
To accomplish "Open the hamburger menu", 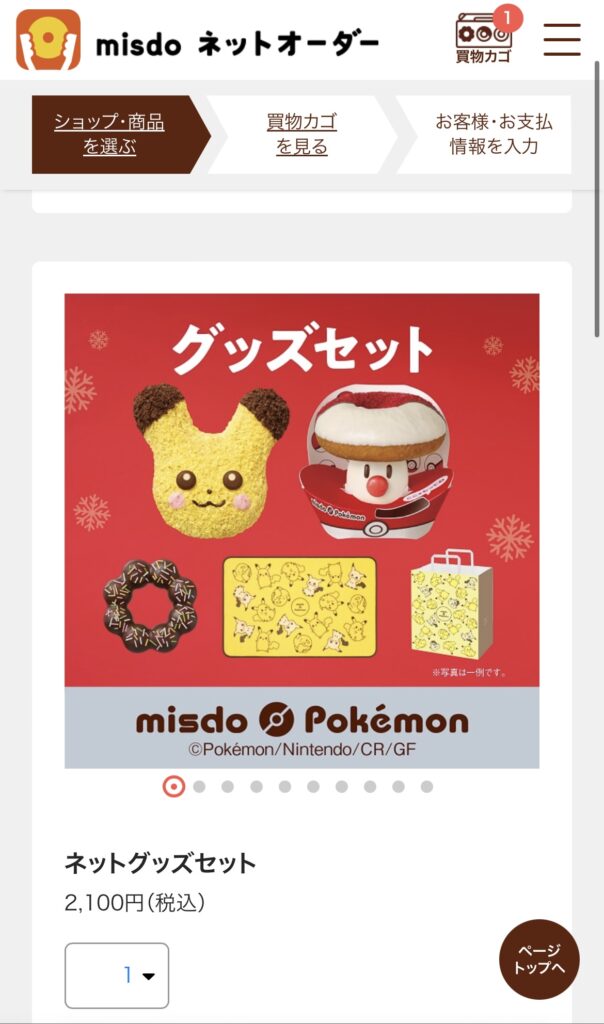I will (562, 39).
